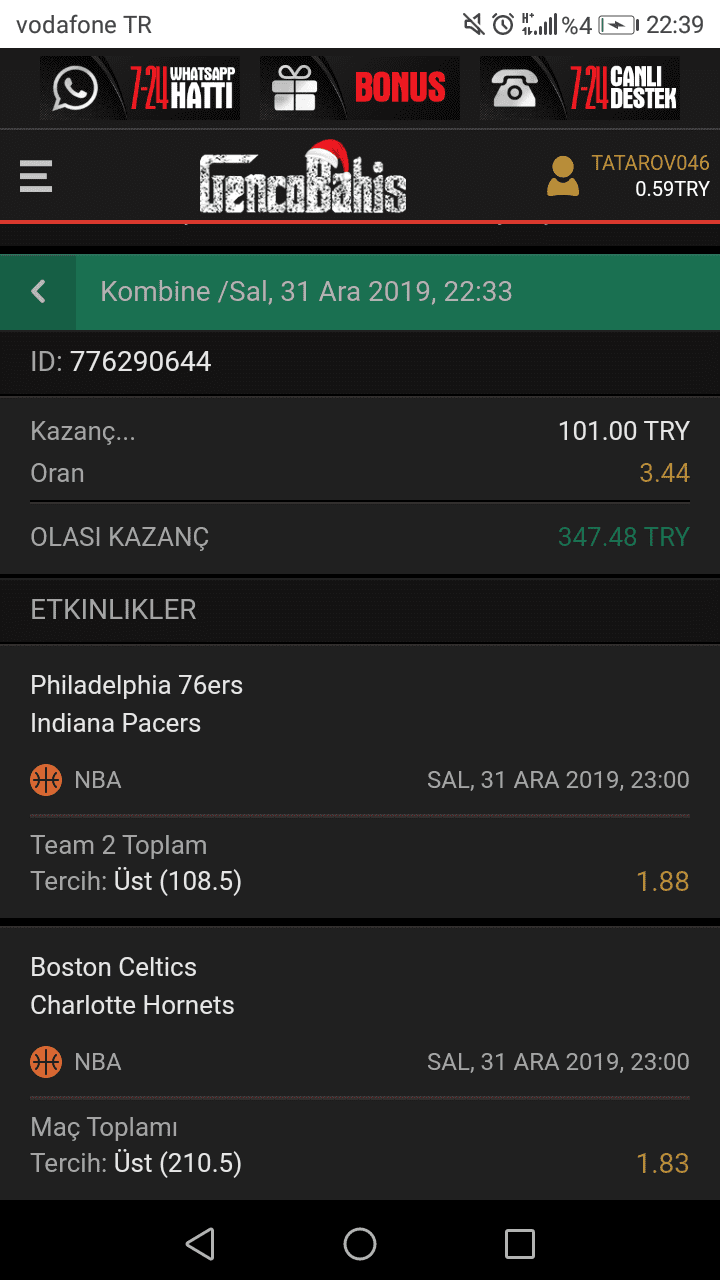Open the hamburger drawer menu
This screenshot has width=720, height=1280.
click(36, 176)
